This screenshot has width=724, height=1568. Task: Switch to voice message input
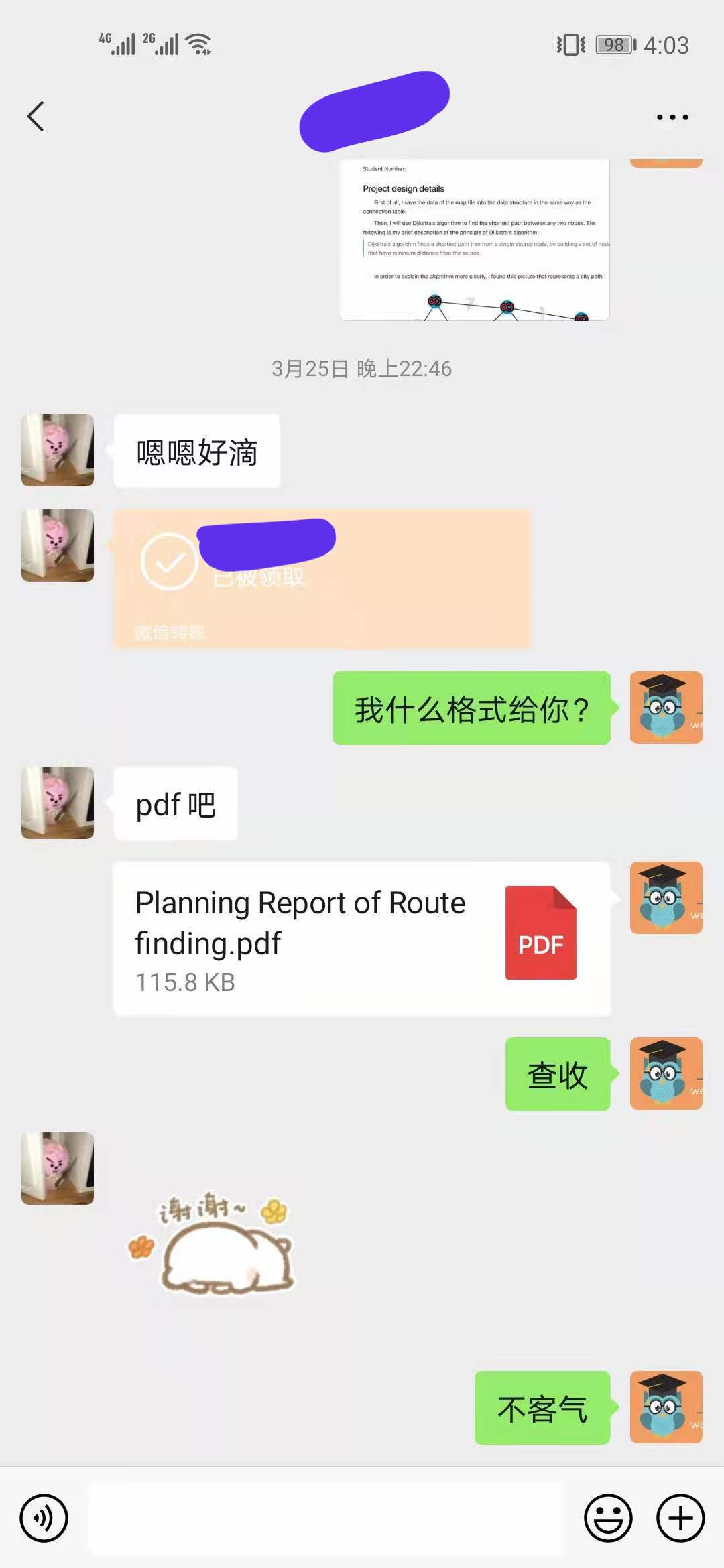point(44,1518)
